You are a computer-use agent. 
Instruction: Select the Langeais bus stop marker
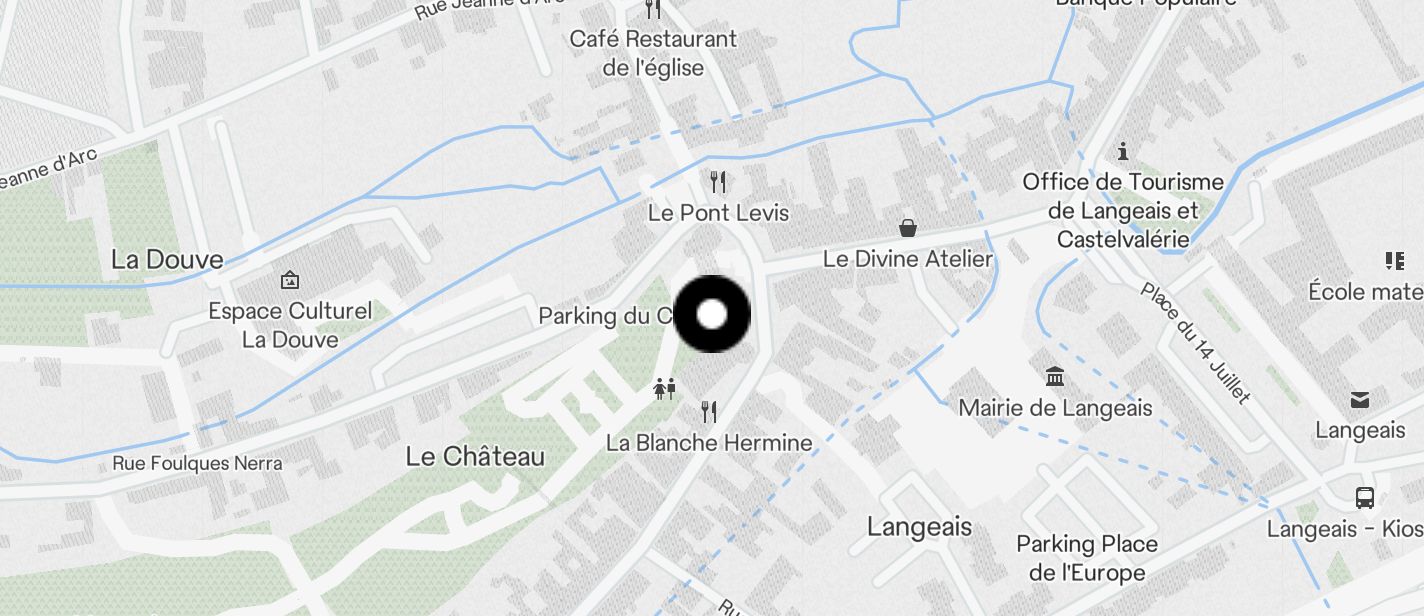1364,497
